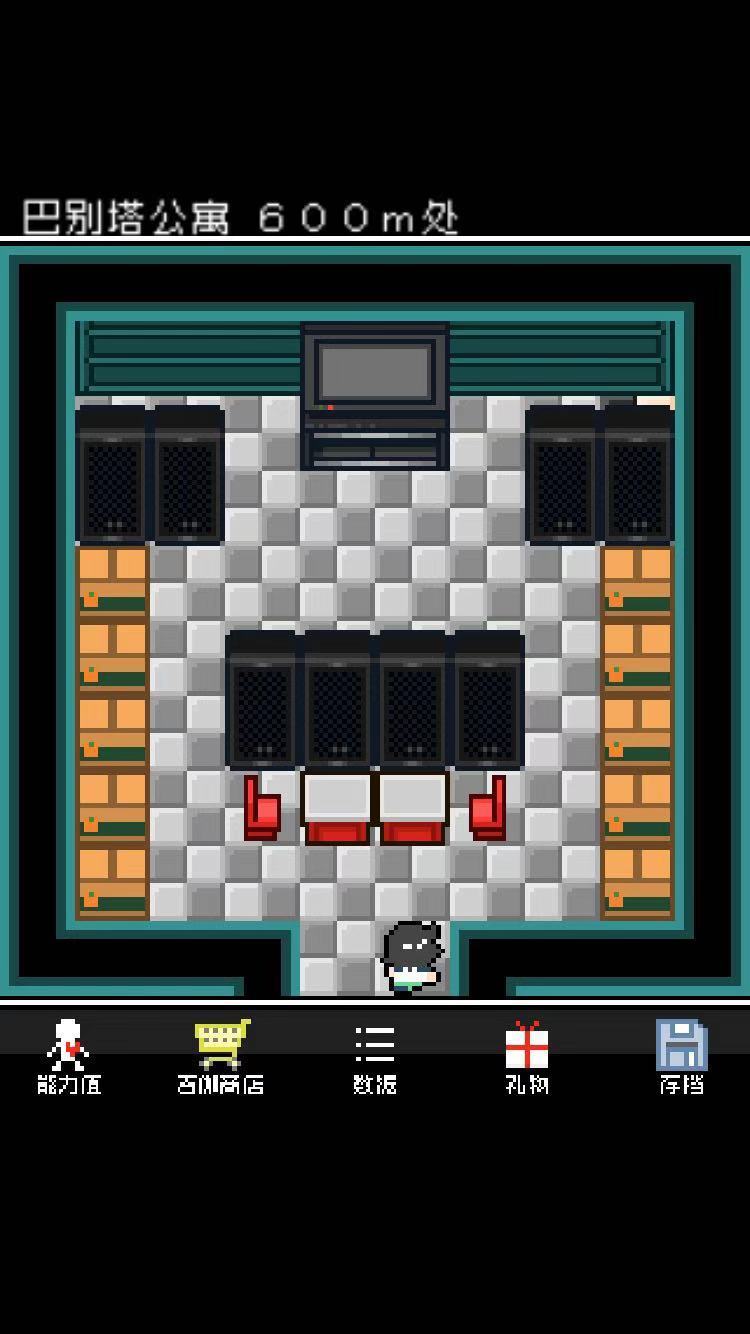Open the 礼物 gift menu
This screenshot has width=750, height=1334.
(527, 1056)
